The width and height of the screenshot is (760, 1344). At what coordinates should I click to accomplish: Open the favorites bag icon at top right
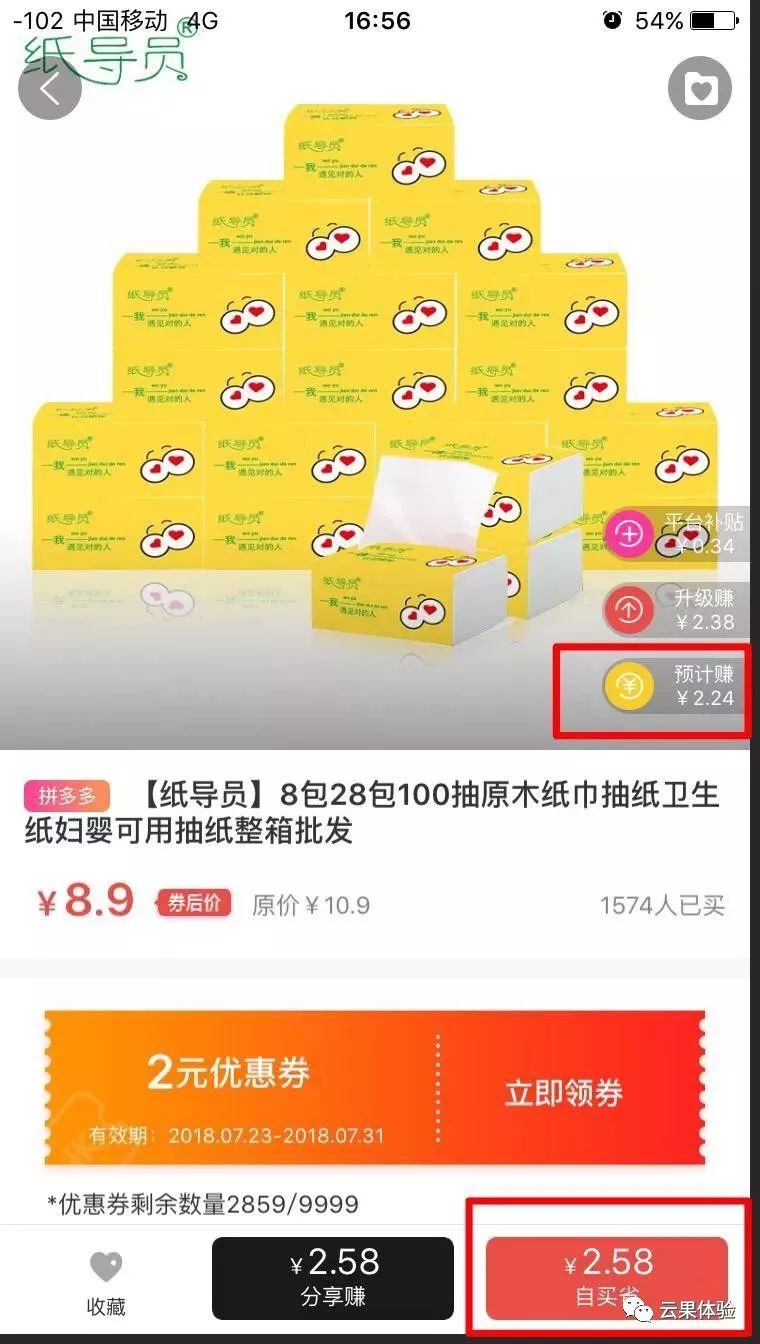point(700,88)
